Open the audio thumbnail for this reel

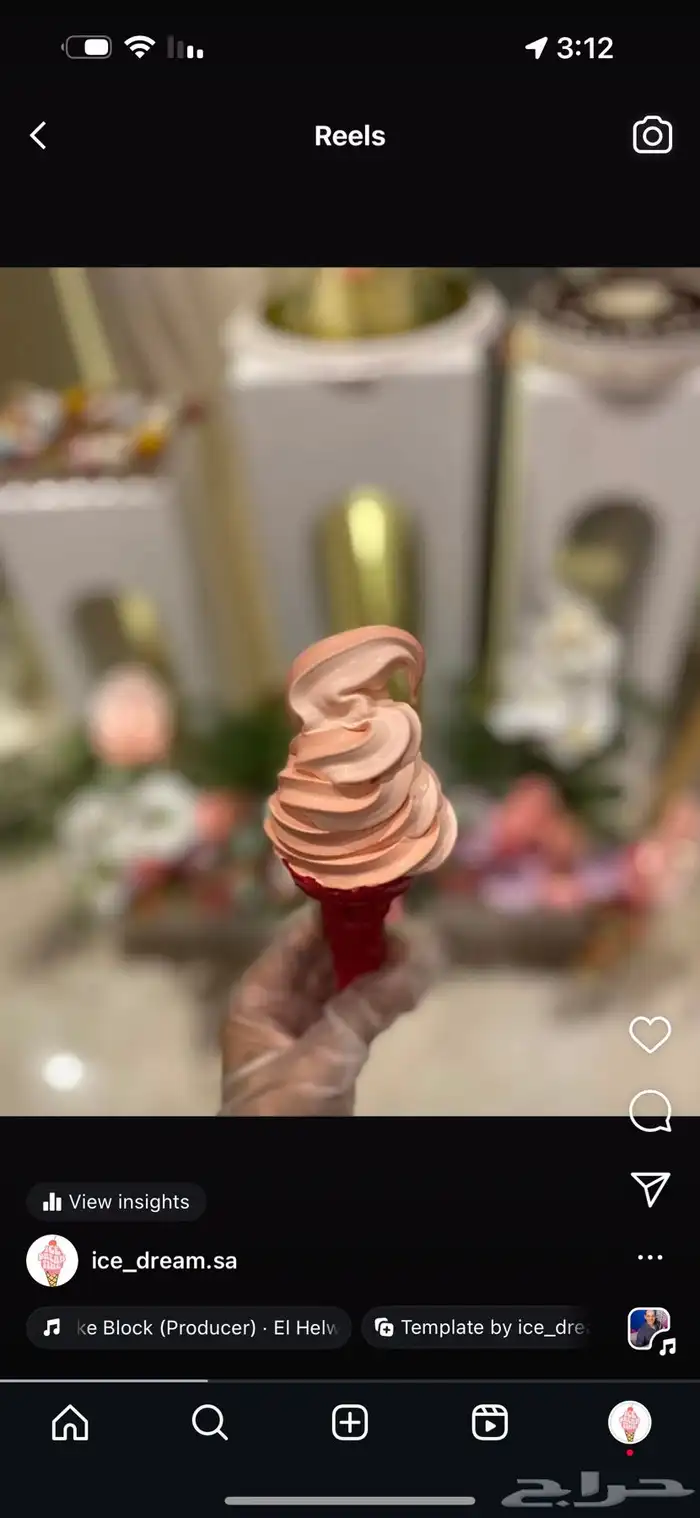tap(650, 1329)
